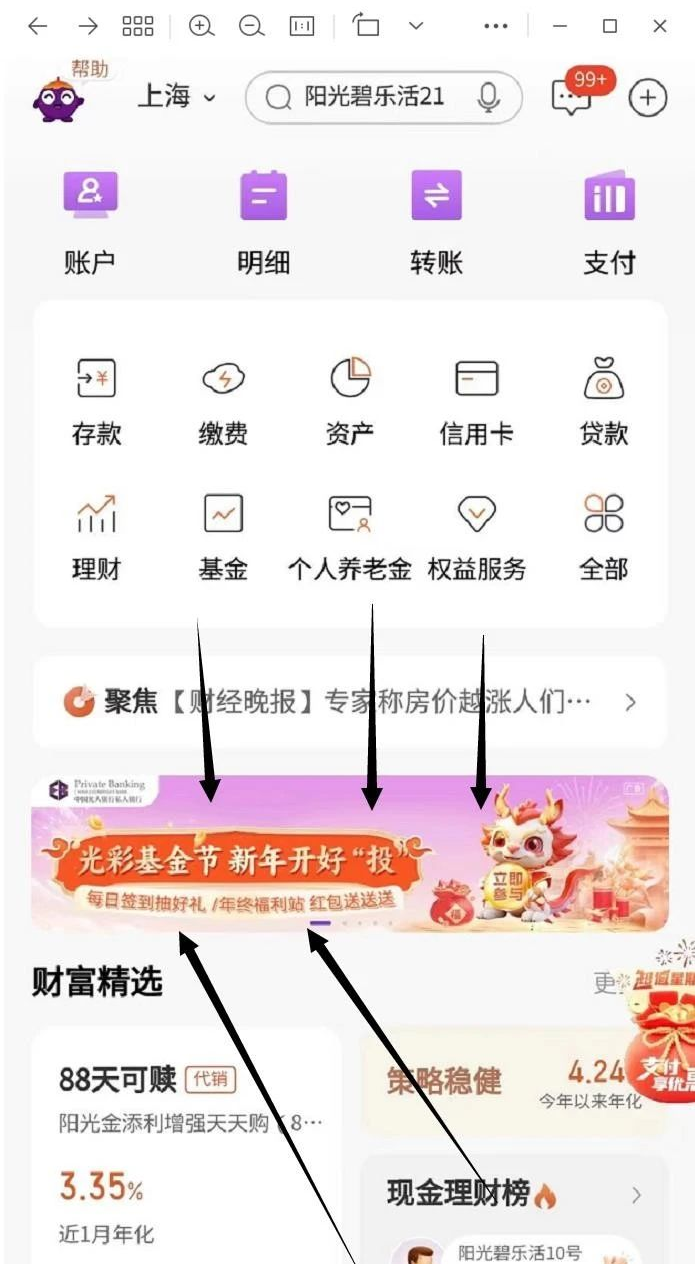Screen dimensions: 695x1264
Task: Open 个人养老金 pension service
Action: 350,537
